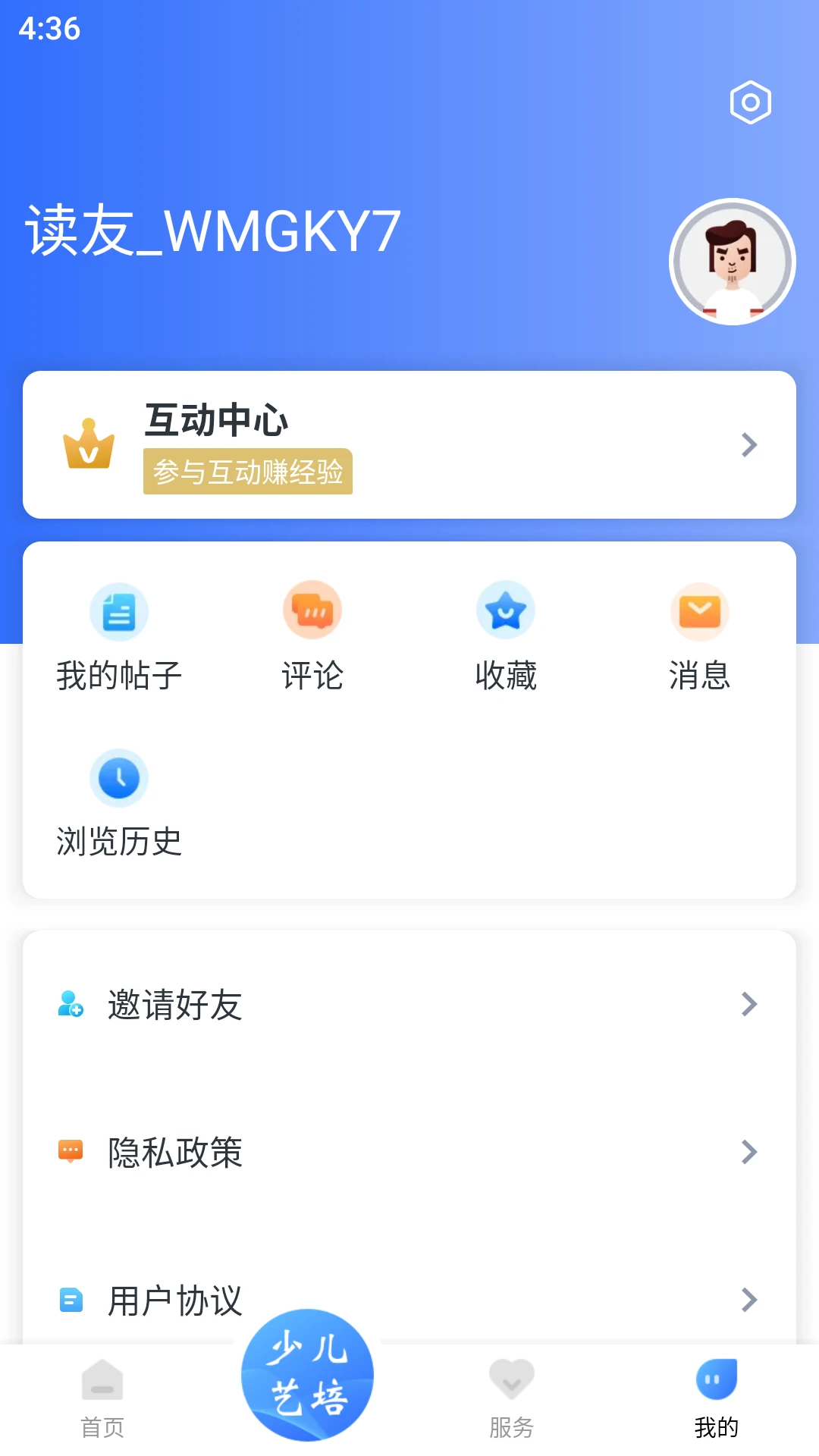Open the 收藏 favorites star icon
The width and height of the screenshot is (819, 1456).
point(507,610)
